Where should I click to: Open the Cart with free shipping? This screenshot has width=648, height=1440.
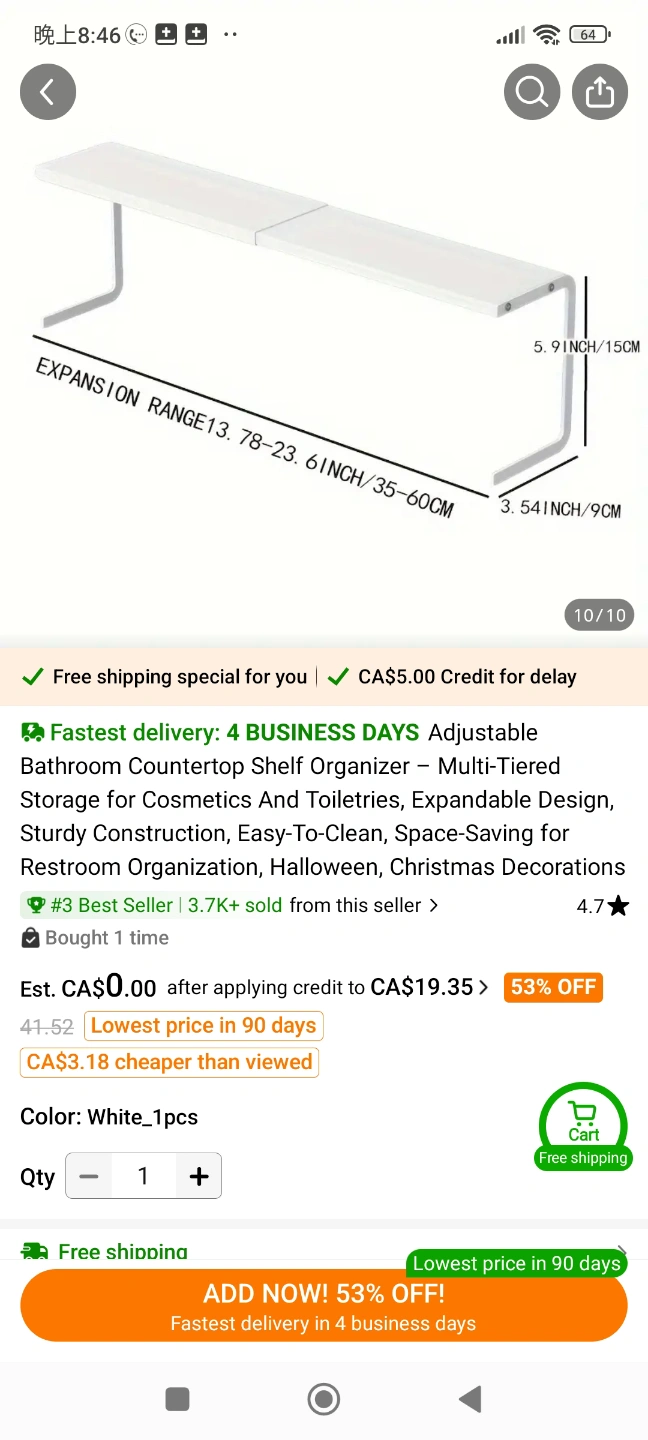pos(584,1126)
